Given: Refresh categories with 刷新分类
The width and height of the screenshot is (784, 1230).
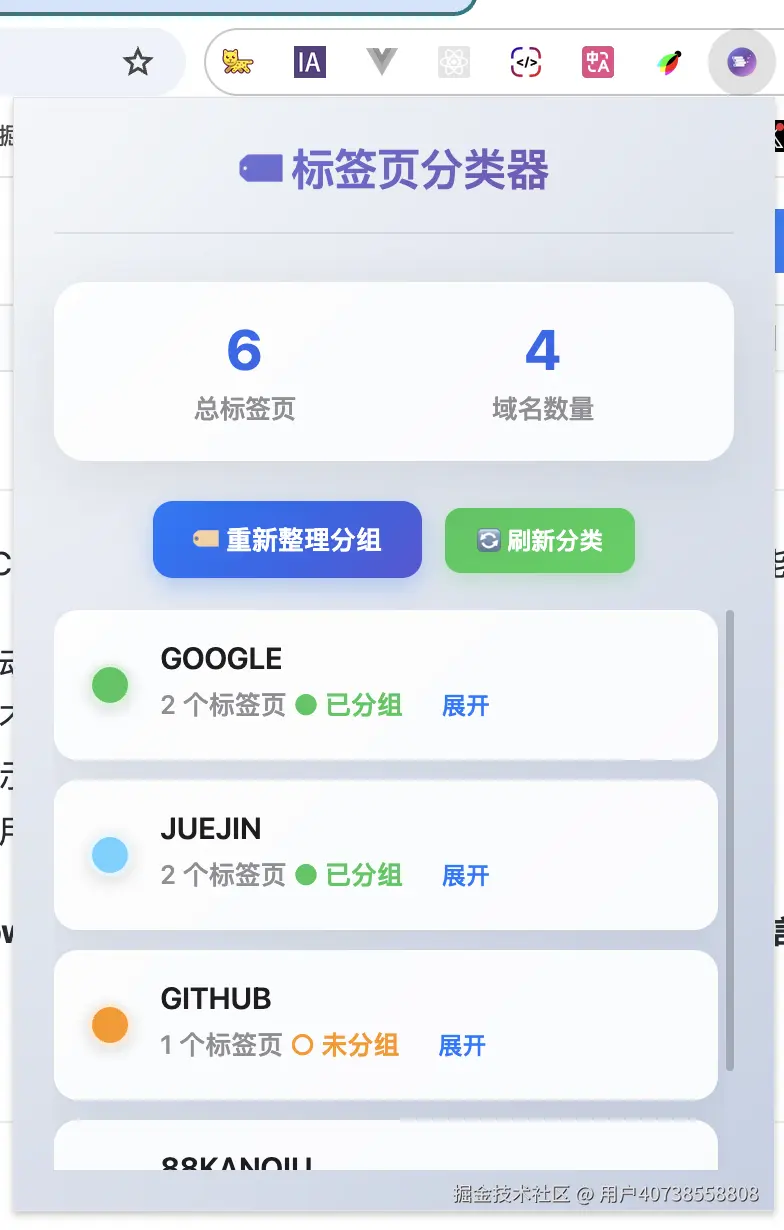Looking at the screenshot, I should (x=540, y=541).
